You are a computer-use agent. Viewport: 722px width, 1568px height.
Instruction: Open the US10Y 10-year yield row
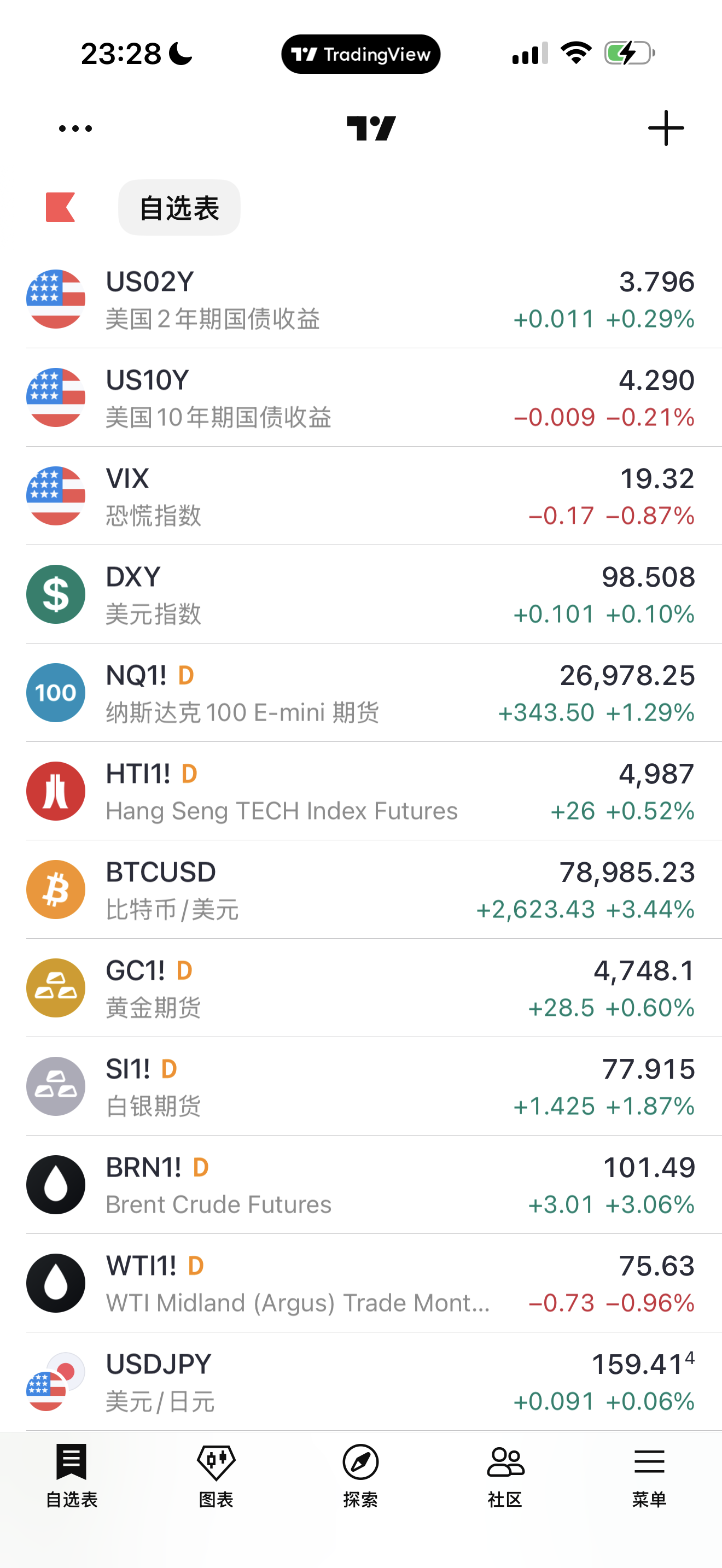[x=360, y=398]
